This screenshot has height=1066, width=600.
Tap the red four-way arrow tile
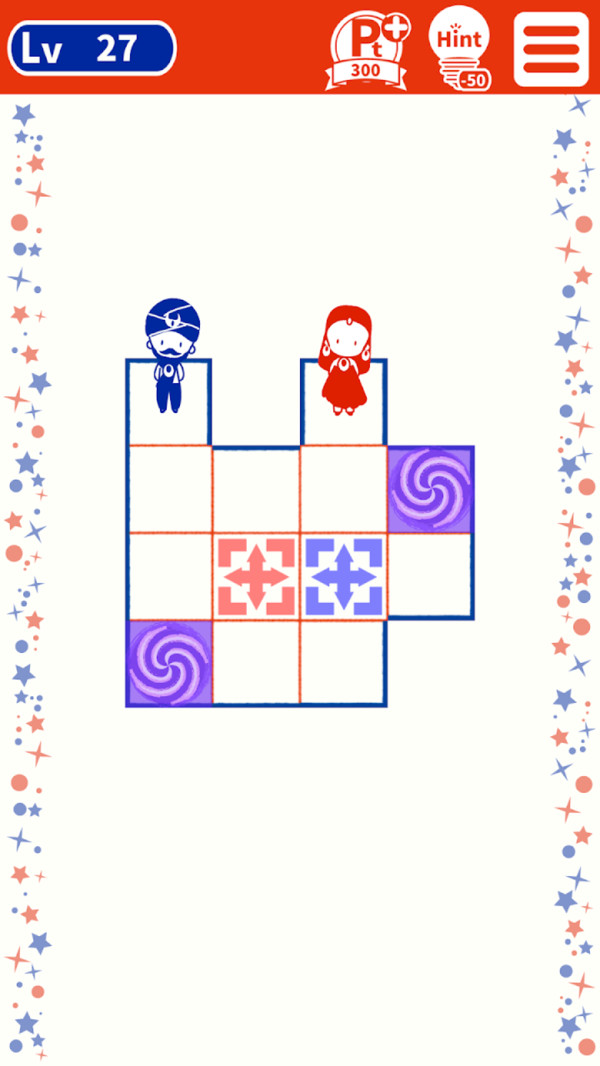[256, 577]
